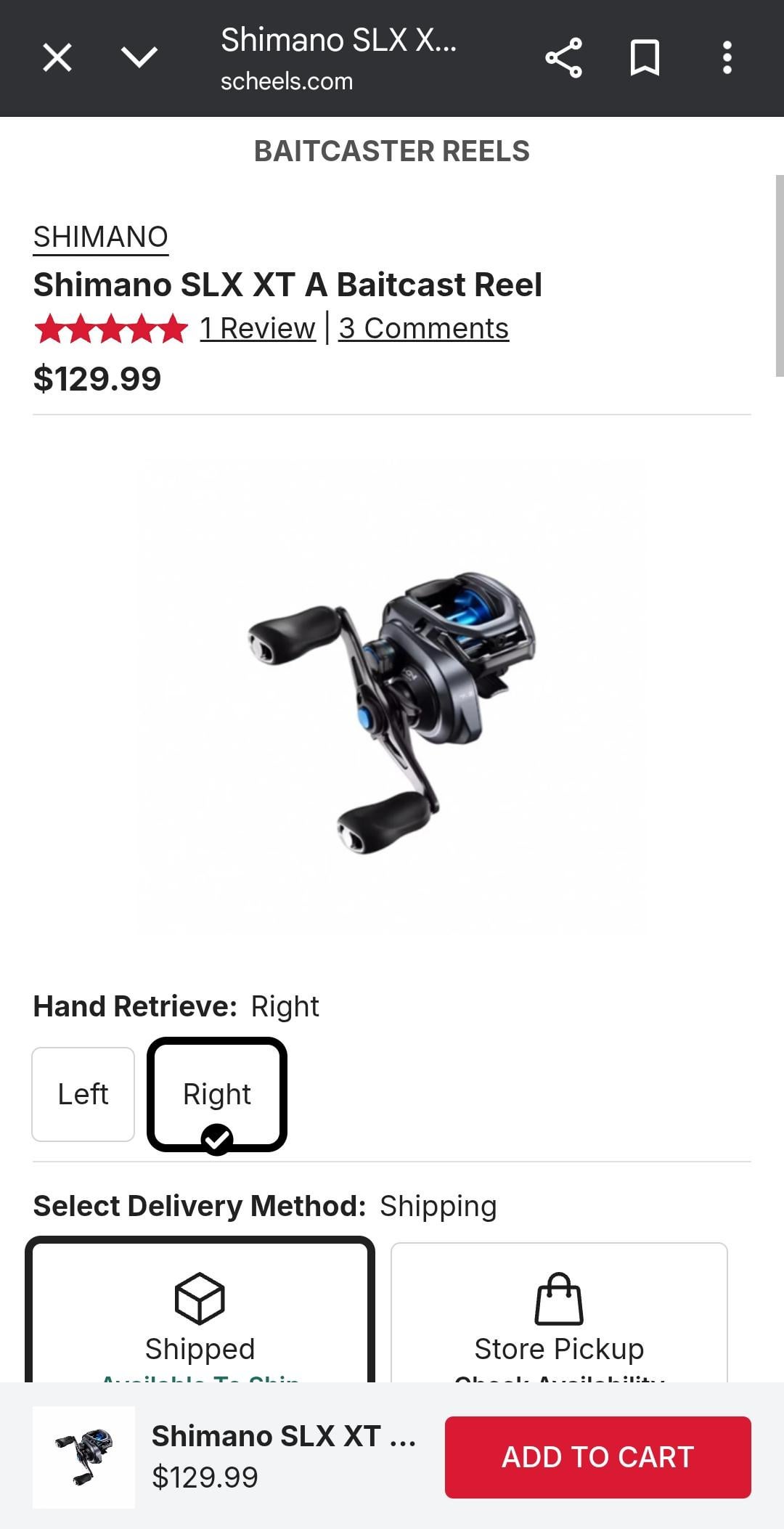Choose Store Pickup delivery method

pos(559,1314)
